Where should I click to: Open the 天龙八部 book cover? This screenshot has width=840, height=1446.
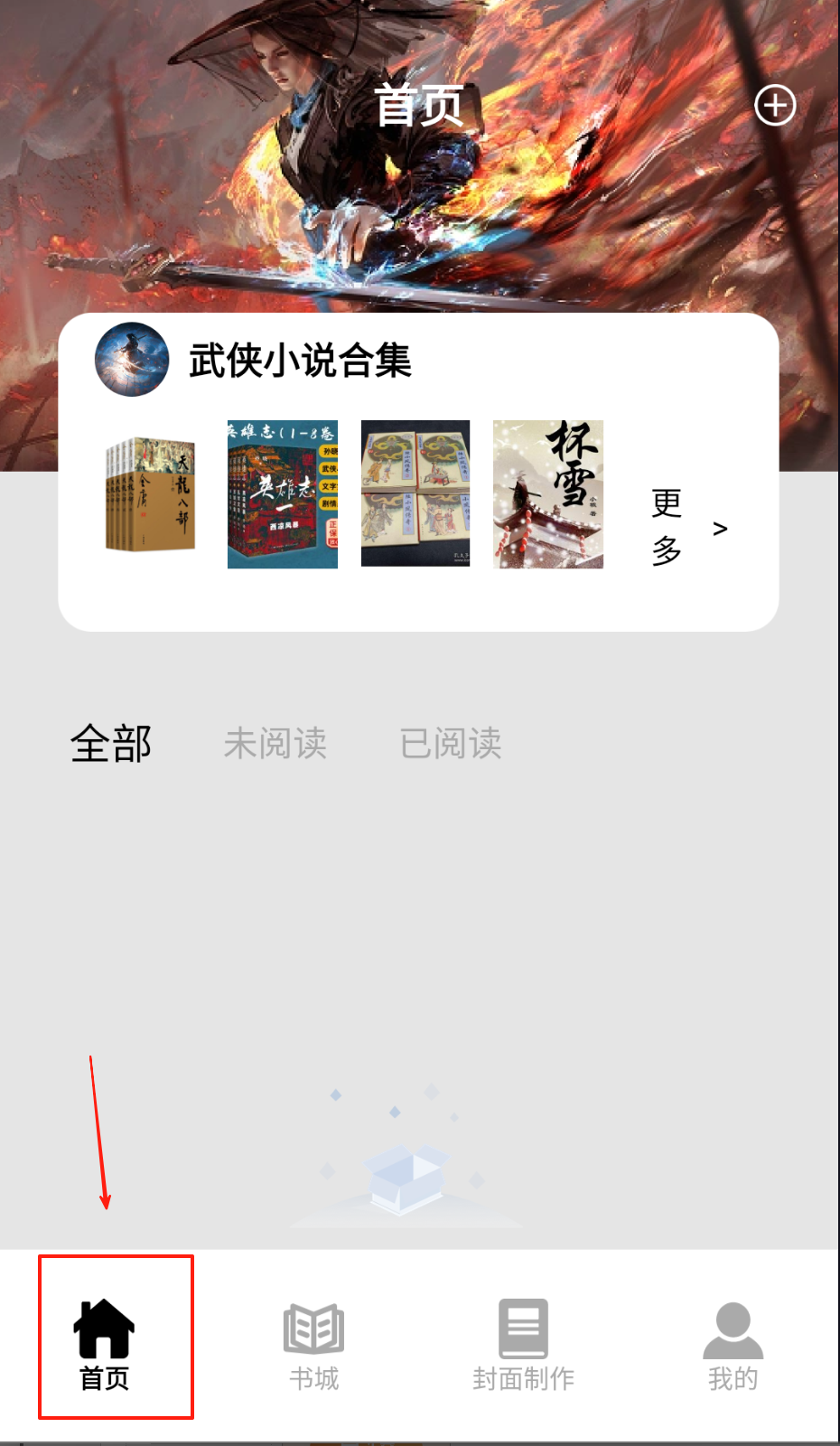[x=150, y=494]
